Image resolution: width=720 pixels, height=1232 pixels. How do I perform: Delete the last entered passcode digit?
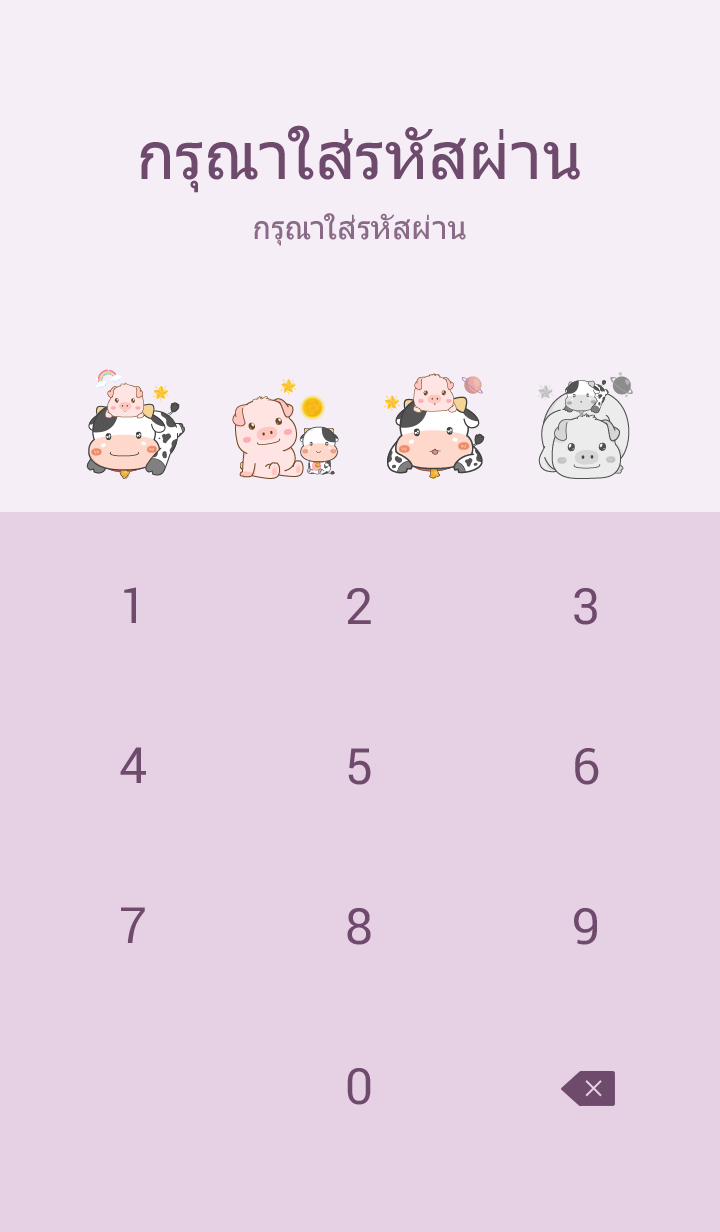pos(588,1088)
